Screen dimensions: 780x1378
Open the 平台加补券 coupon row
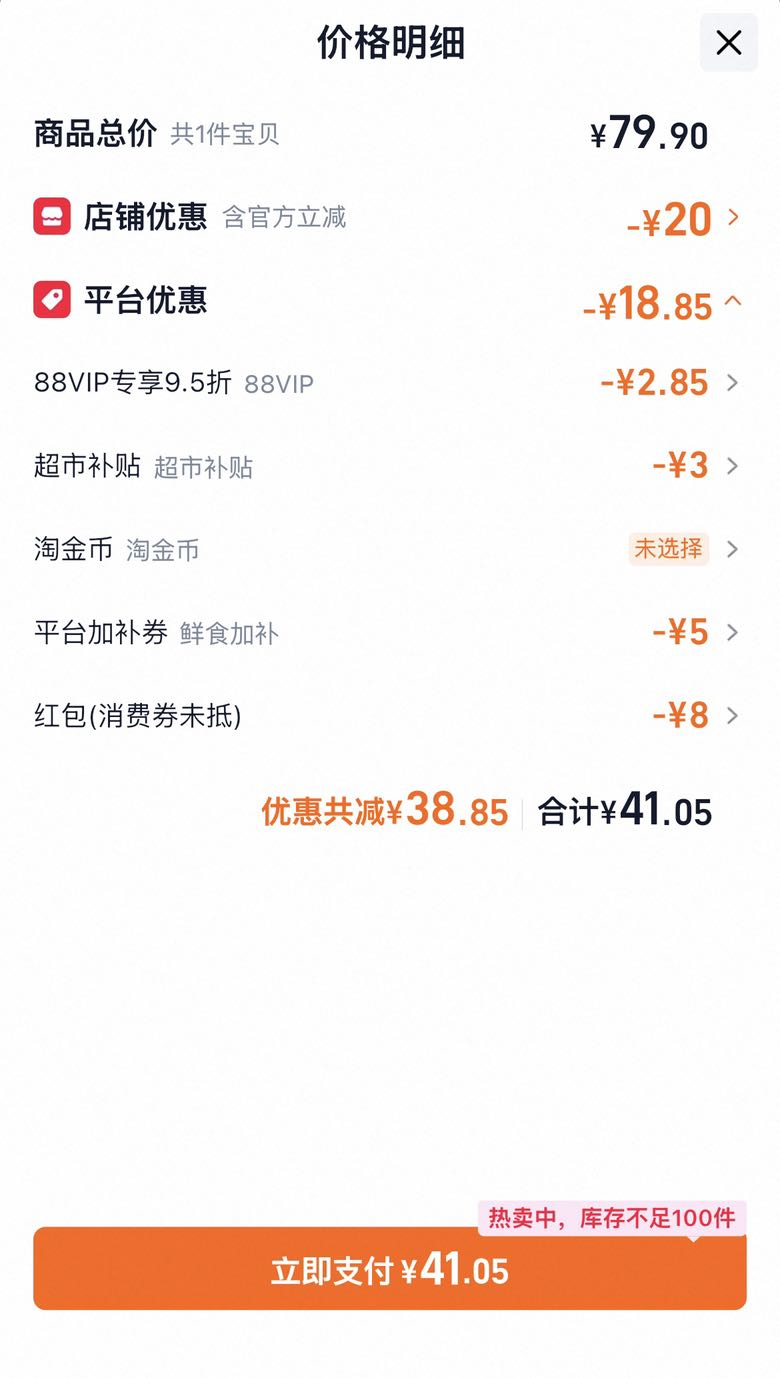click(x=390, y=632)
